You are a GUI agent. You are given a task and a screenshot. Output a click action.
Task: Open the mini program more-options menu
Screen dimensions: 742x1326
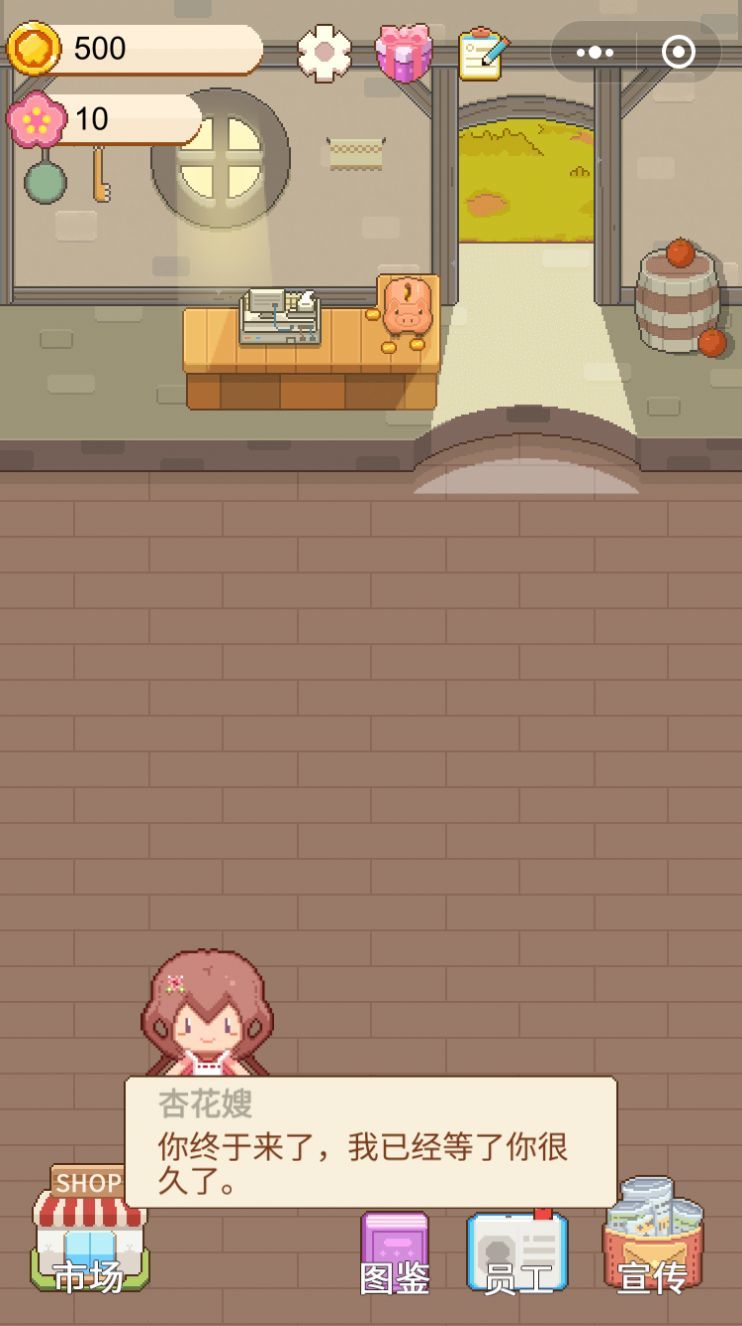595,52
